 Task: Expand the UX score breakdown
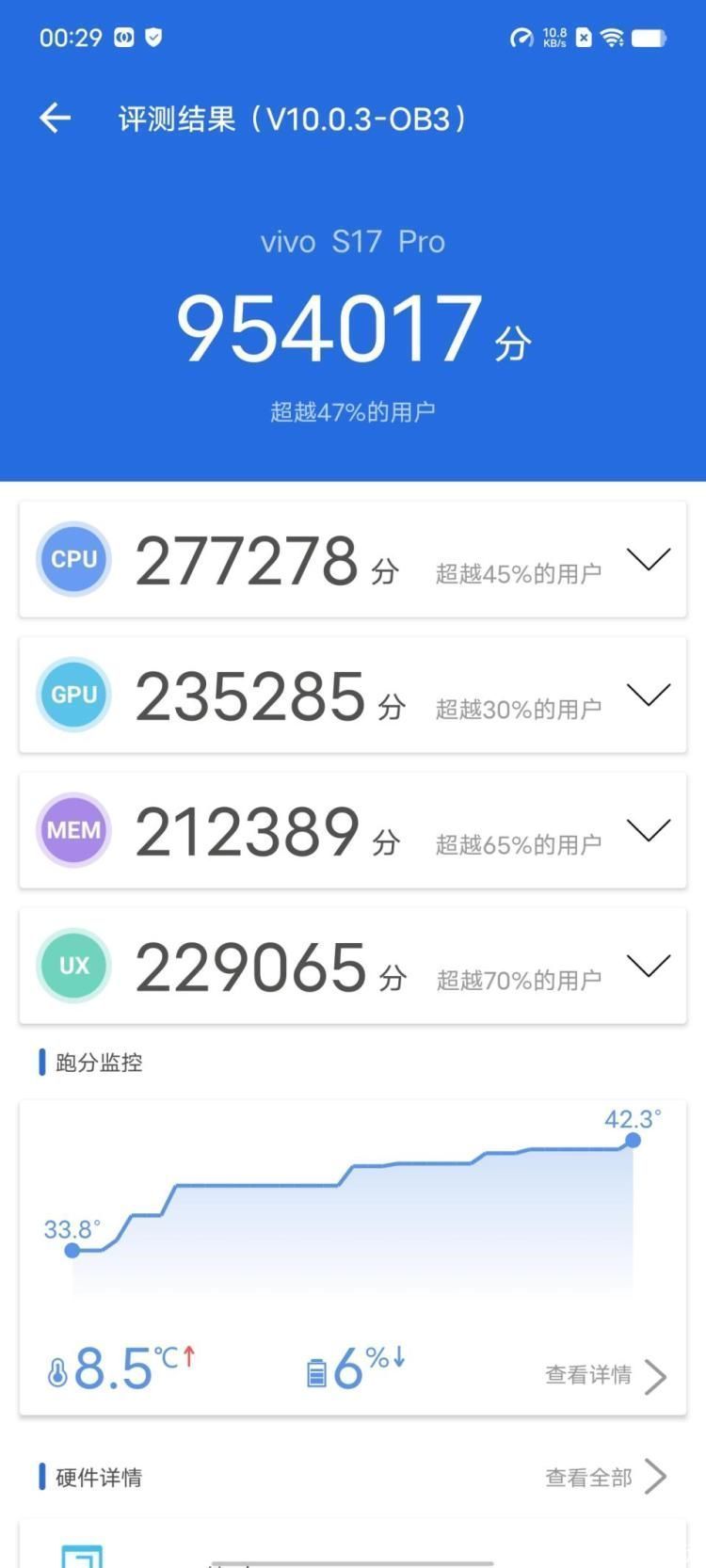click(649, 966)
